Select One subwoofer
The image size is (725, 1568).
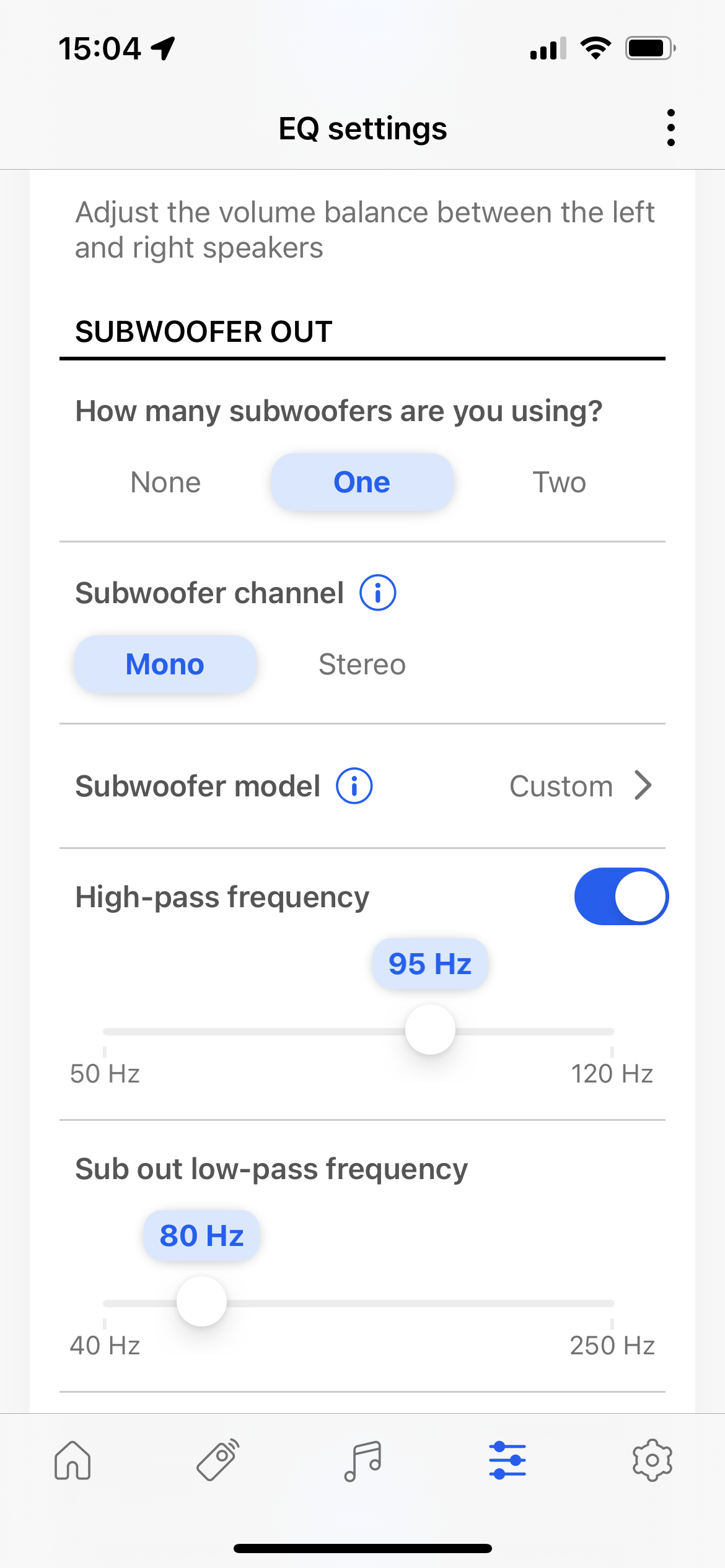[361, 482]
